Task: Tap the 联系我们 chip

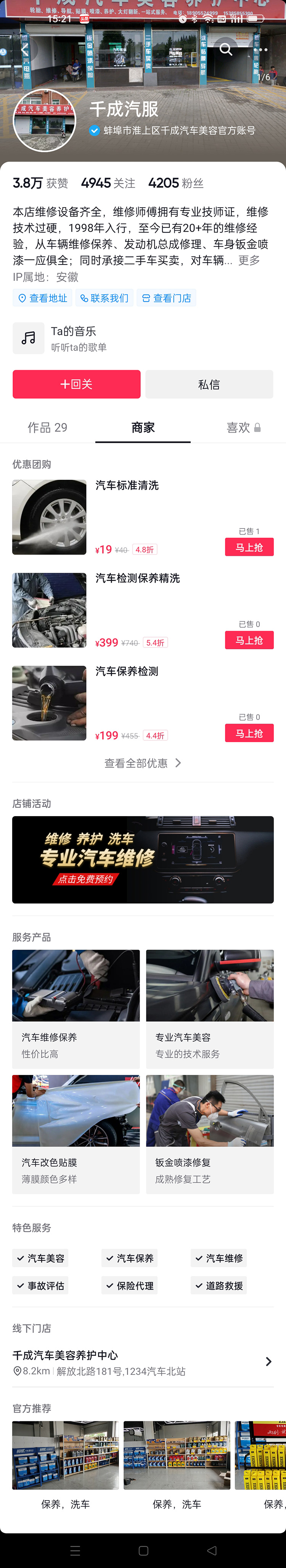Action: 104,298
